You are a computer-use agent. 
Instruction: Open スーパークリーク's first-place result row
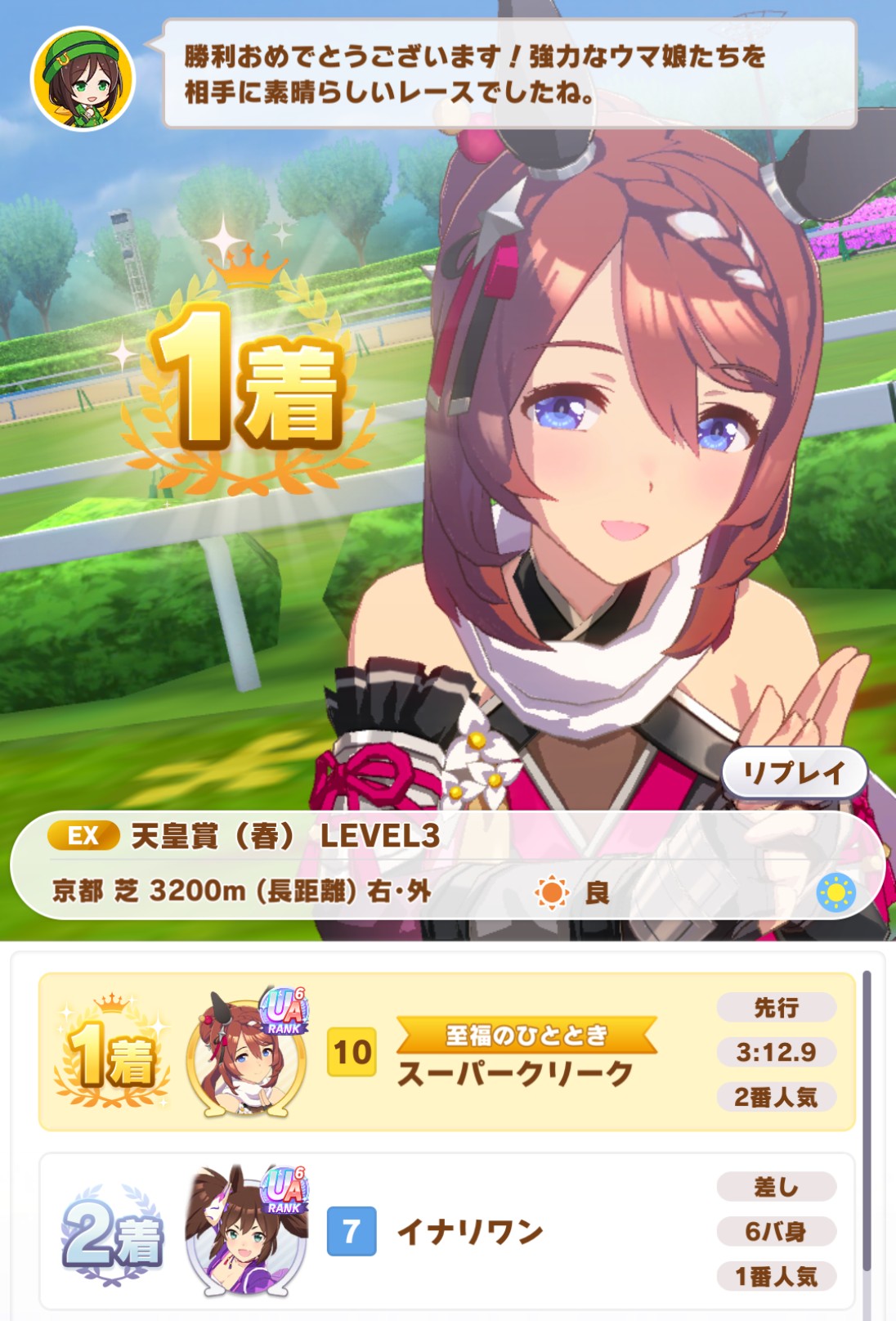(x=446, y=1052)
